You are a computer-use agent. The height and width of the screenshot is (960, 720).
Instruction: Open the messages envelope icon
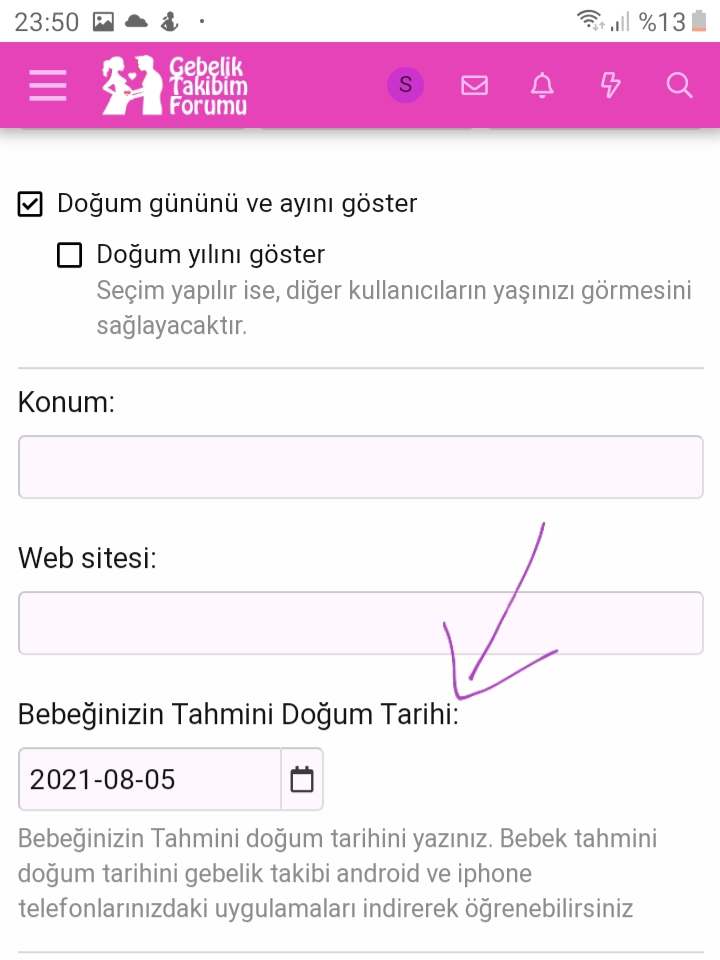[474, 86]
